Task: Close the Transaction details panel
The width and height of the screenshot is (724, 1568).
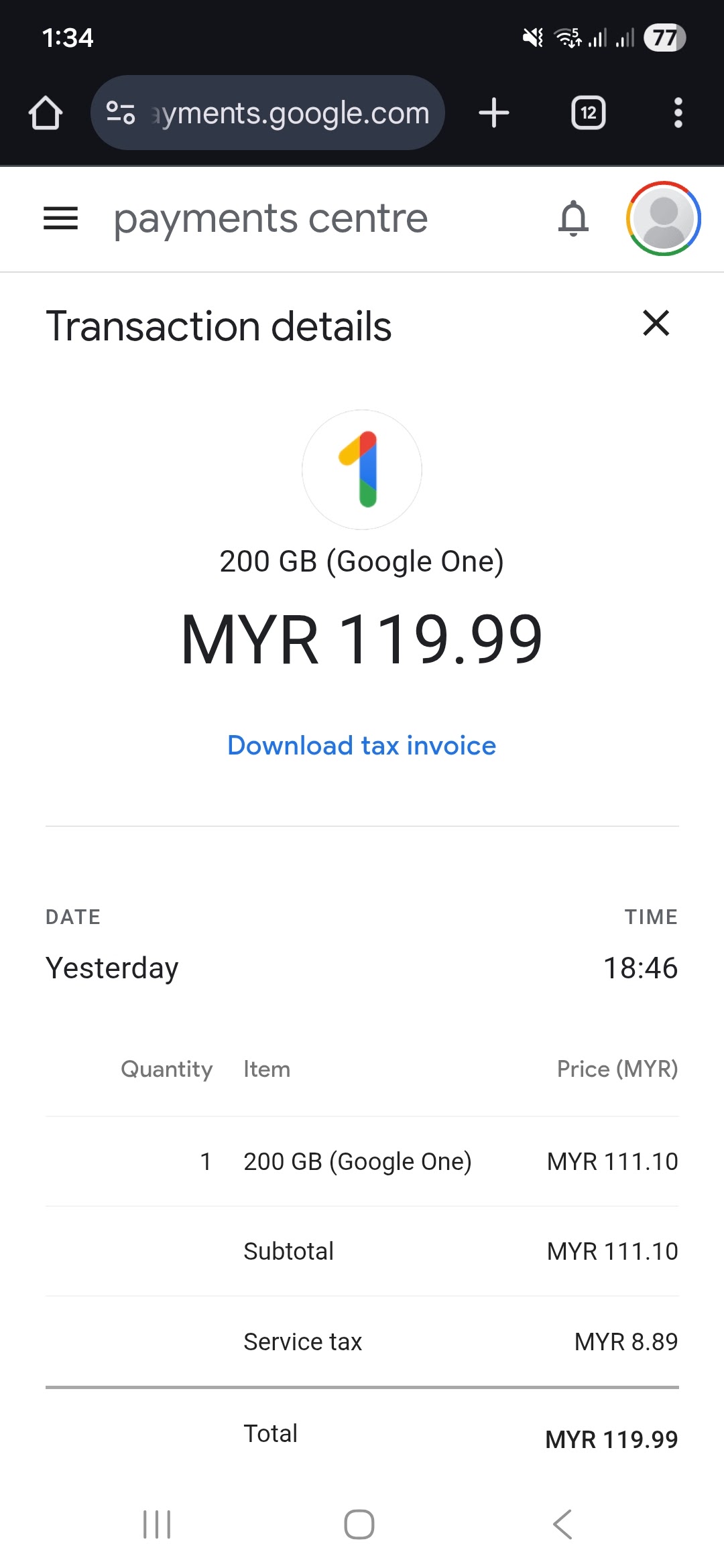Action: 656,323
